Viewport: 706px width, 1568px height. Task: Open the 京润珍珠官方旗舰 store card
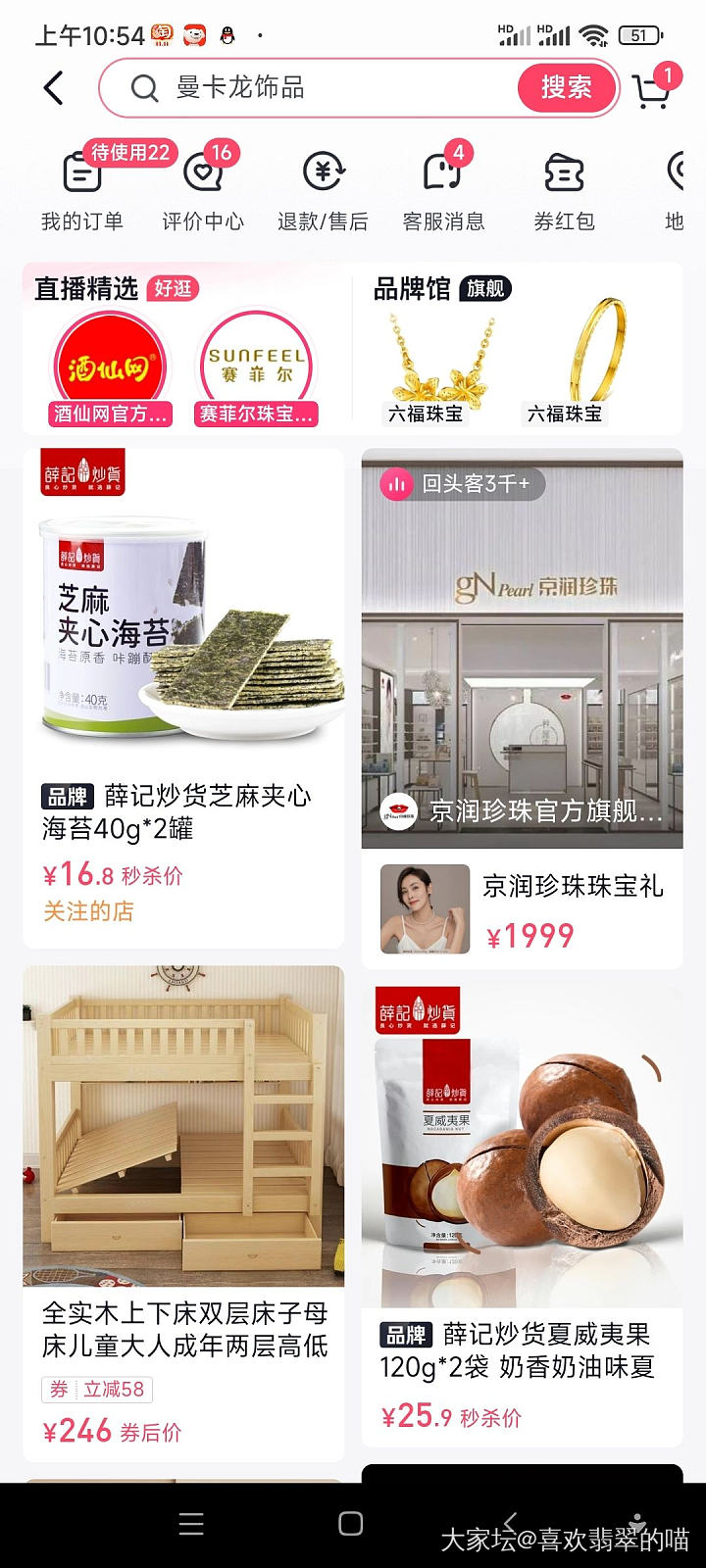(522, 647)
